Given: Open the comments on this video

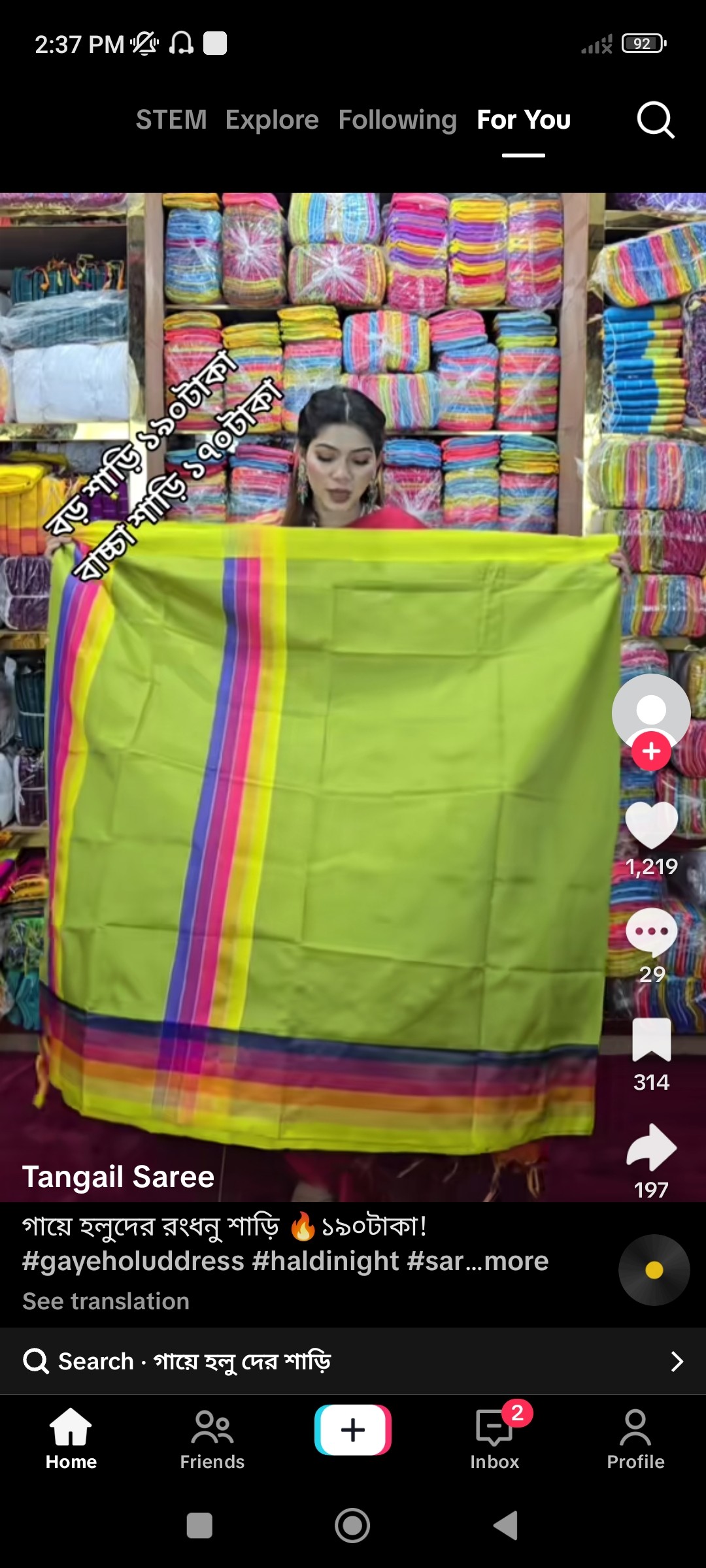Looking at the screenshot, I should (x=651, y=932).
